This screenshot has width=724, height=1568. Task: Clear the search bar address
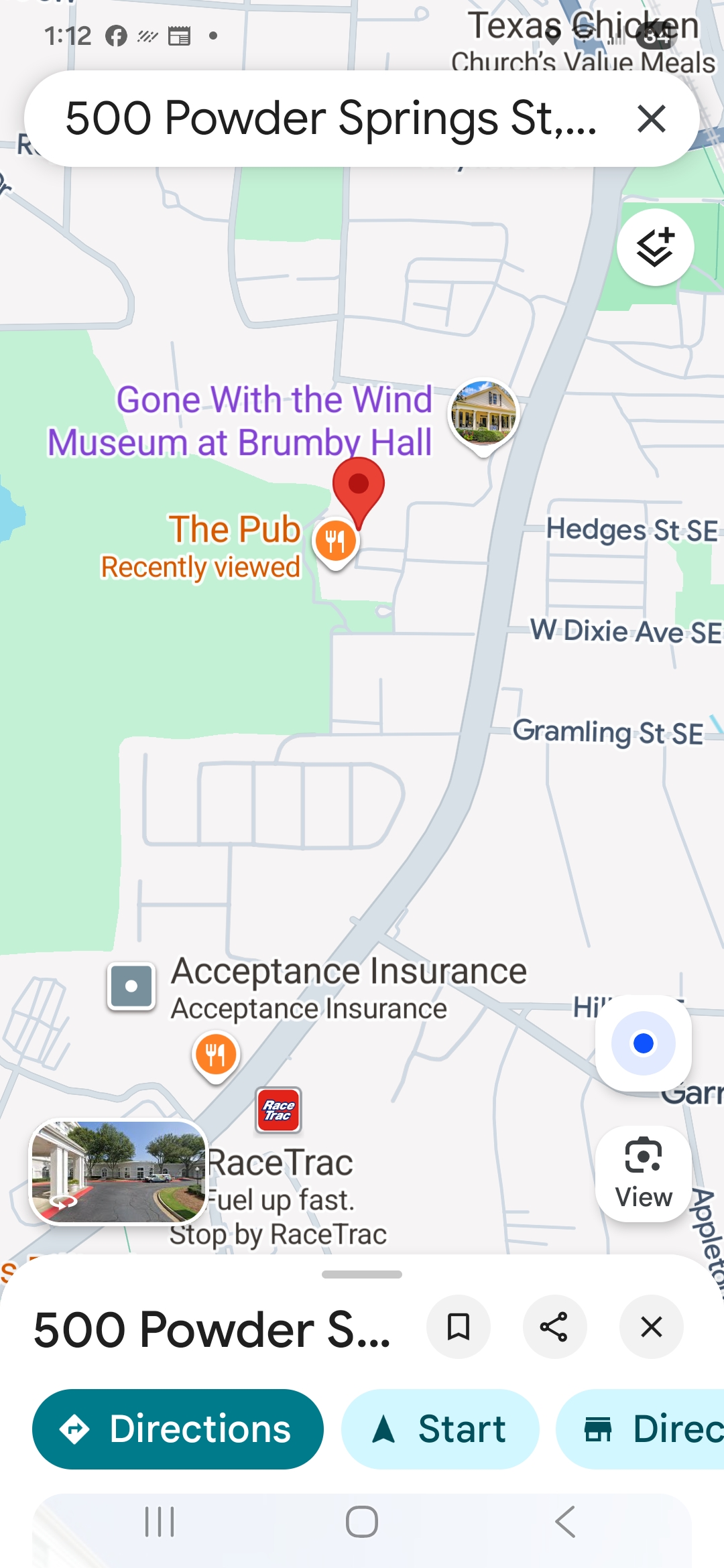(x=651, y=119)
